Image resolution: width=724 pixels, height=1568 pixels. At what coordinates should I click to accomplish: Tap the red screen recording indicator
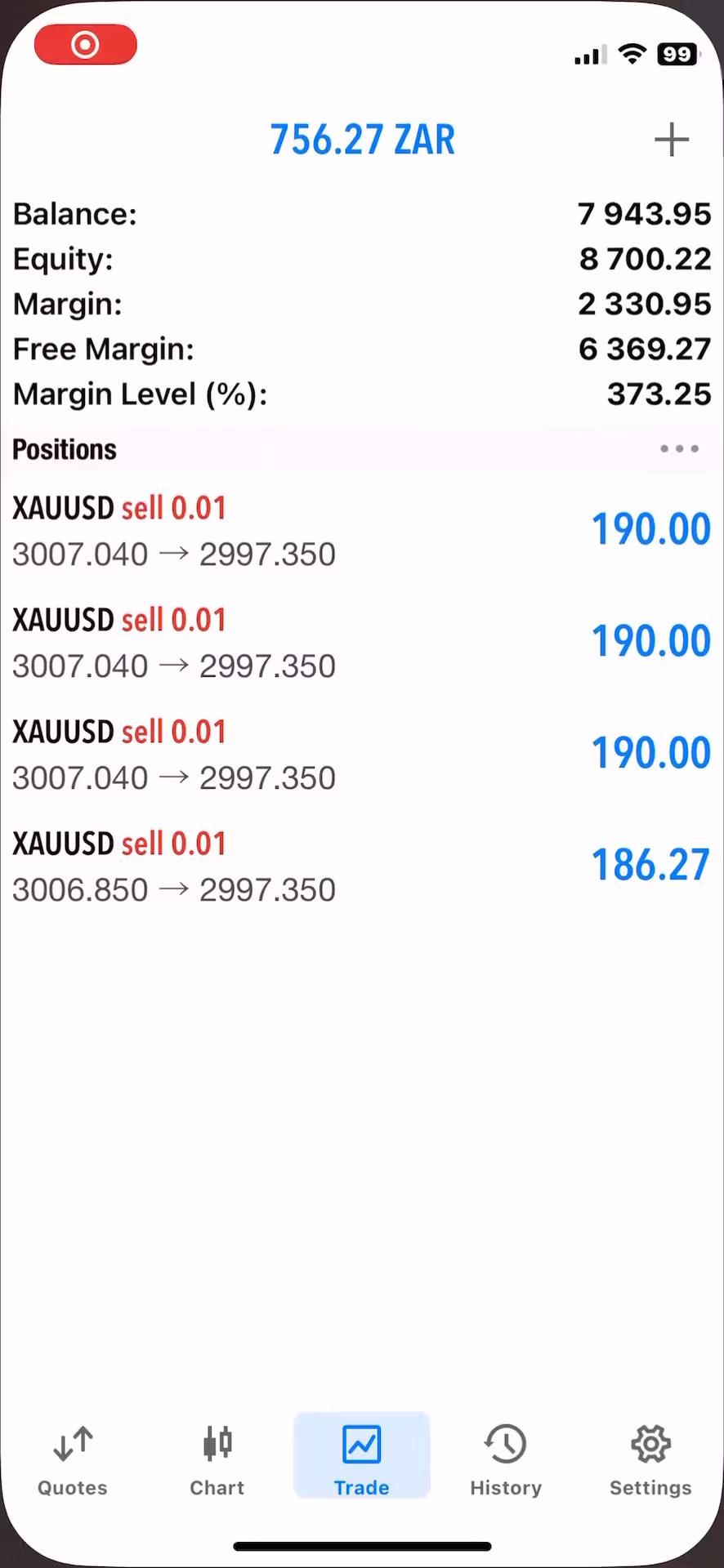click(85, 44)
